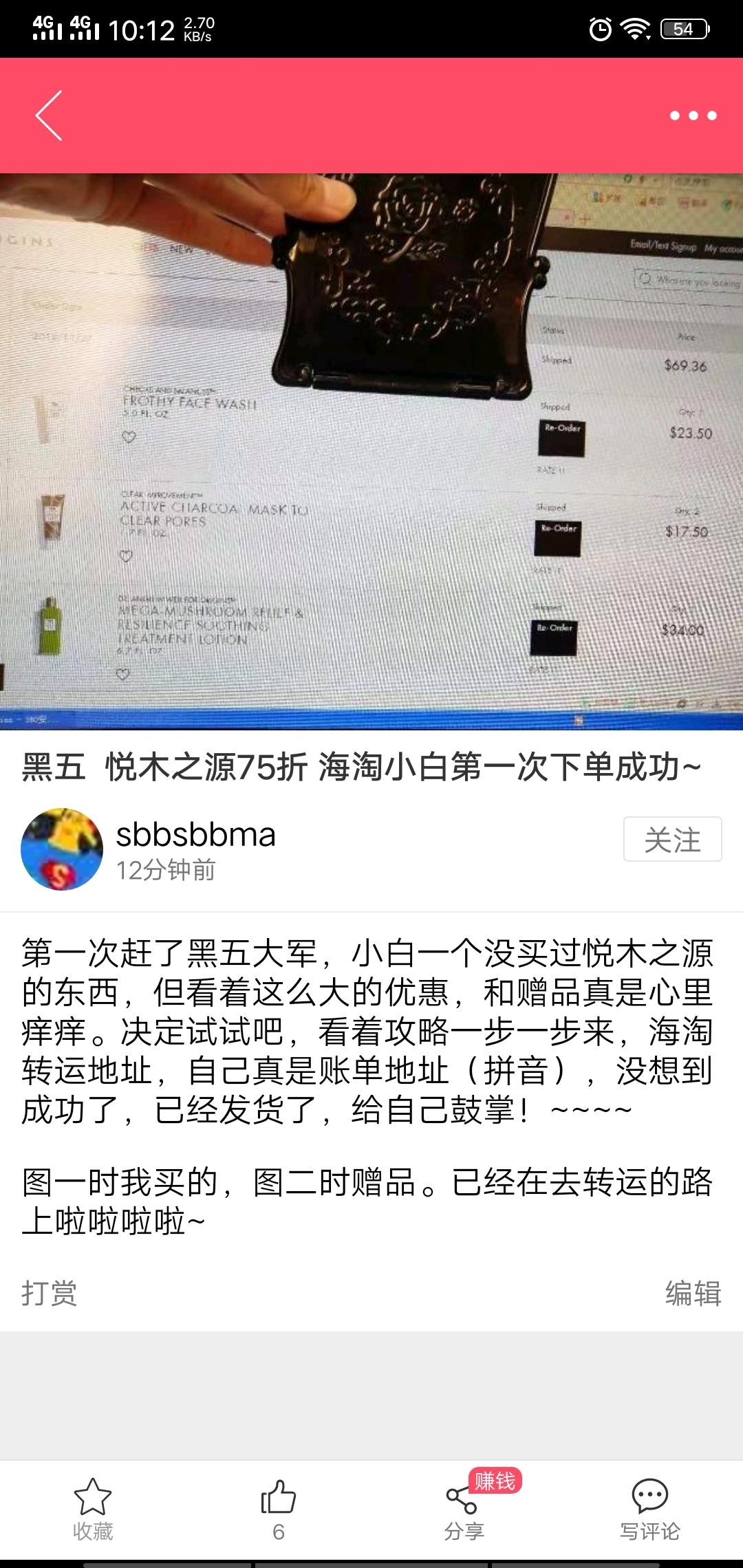
Task: Go back using the top-left arrow
Action: (x=49, y=116)
